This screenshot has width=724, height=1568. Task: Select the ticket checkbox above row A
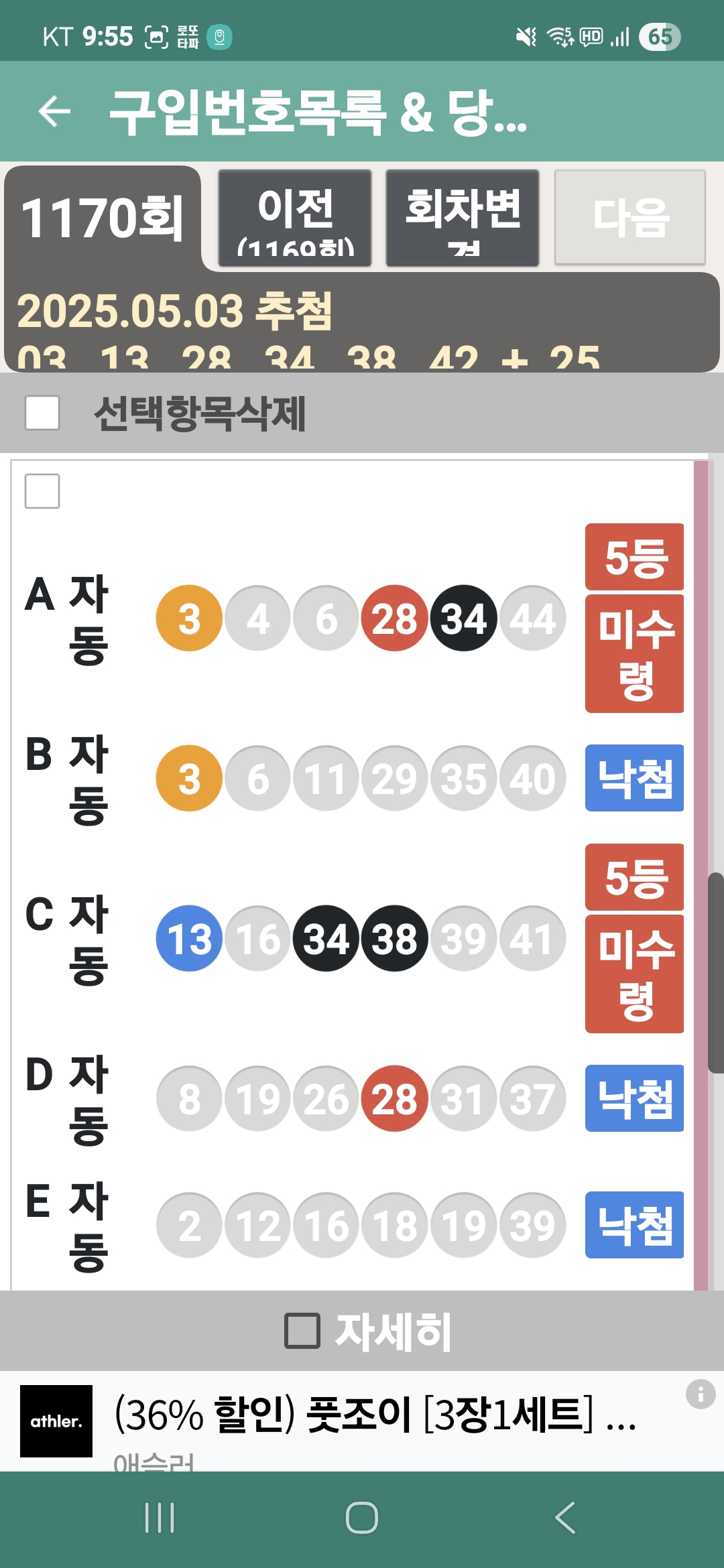pos(42,491)
